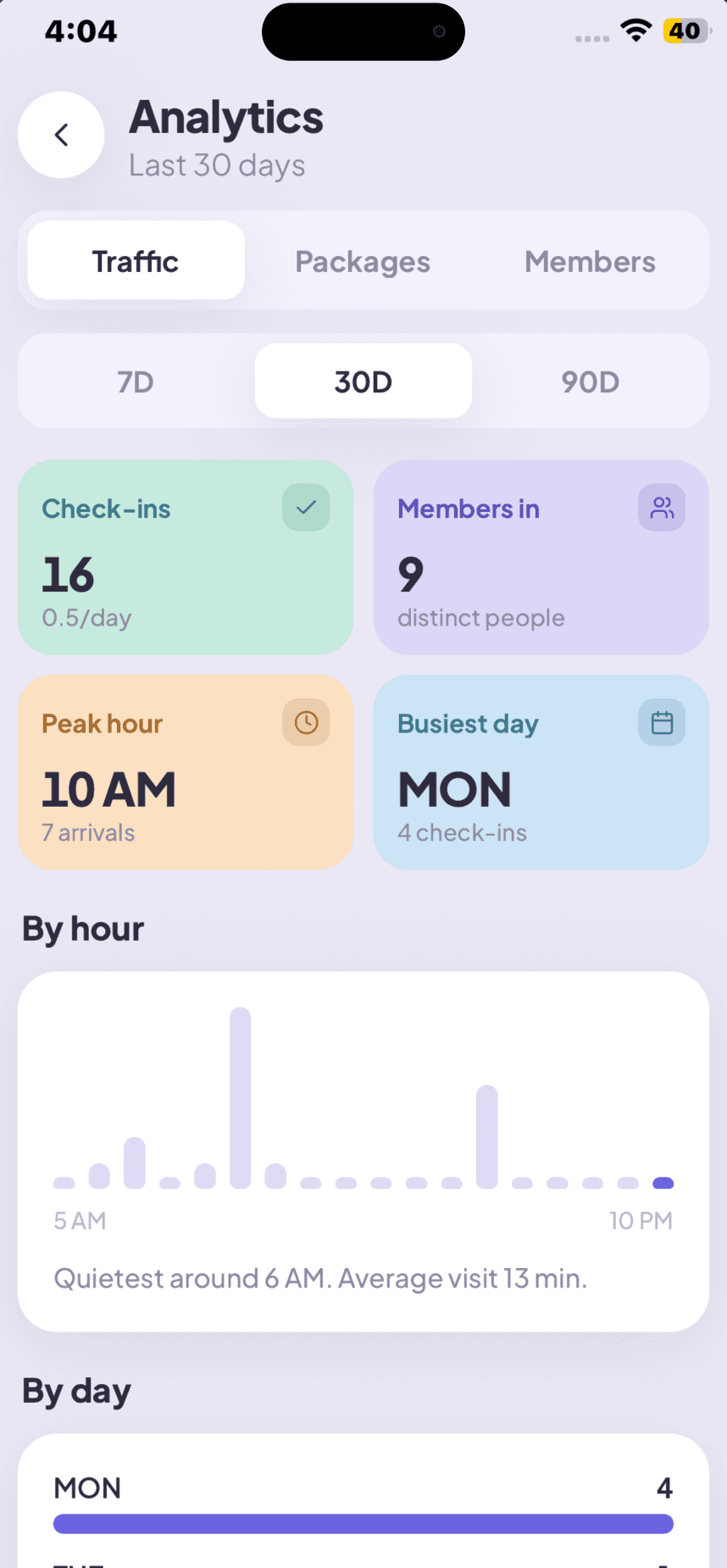Switch to the Packages tab
The width and height of the screenshot is (727, 1568).
[x=363, y=261]
